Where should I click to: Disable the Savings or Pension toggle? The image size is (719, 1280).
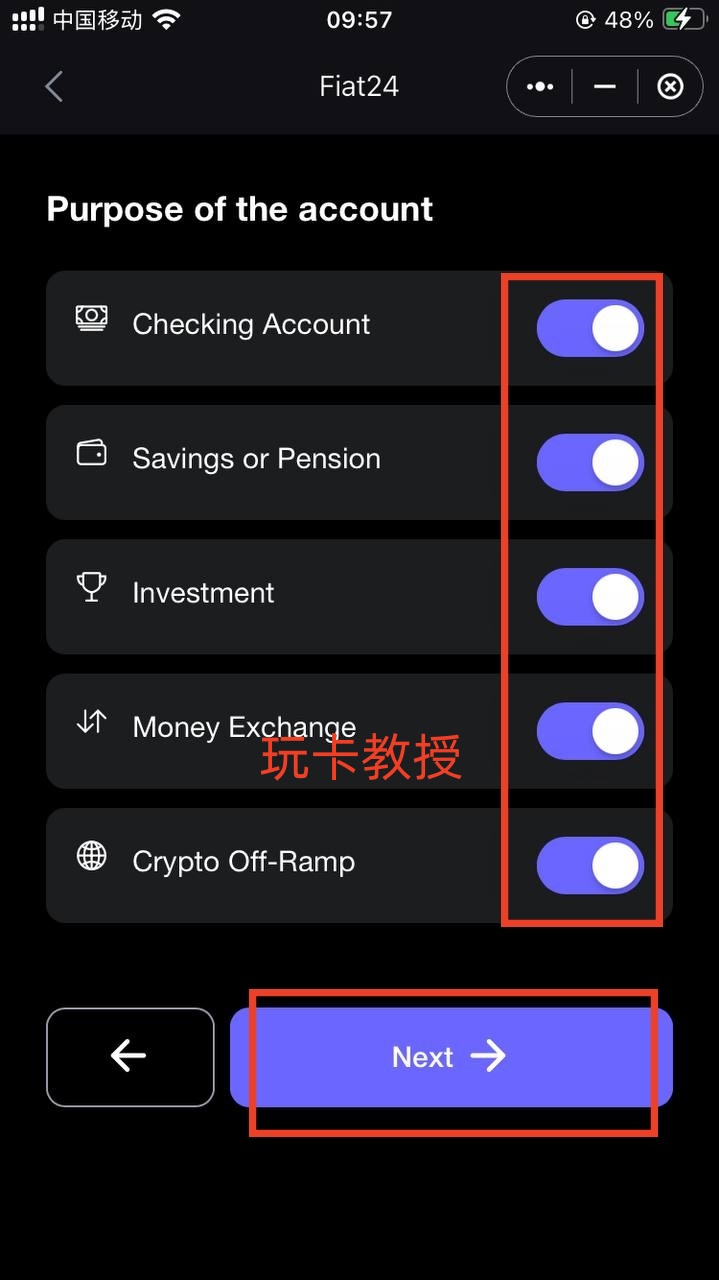click(590, 462)
